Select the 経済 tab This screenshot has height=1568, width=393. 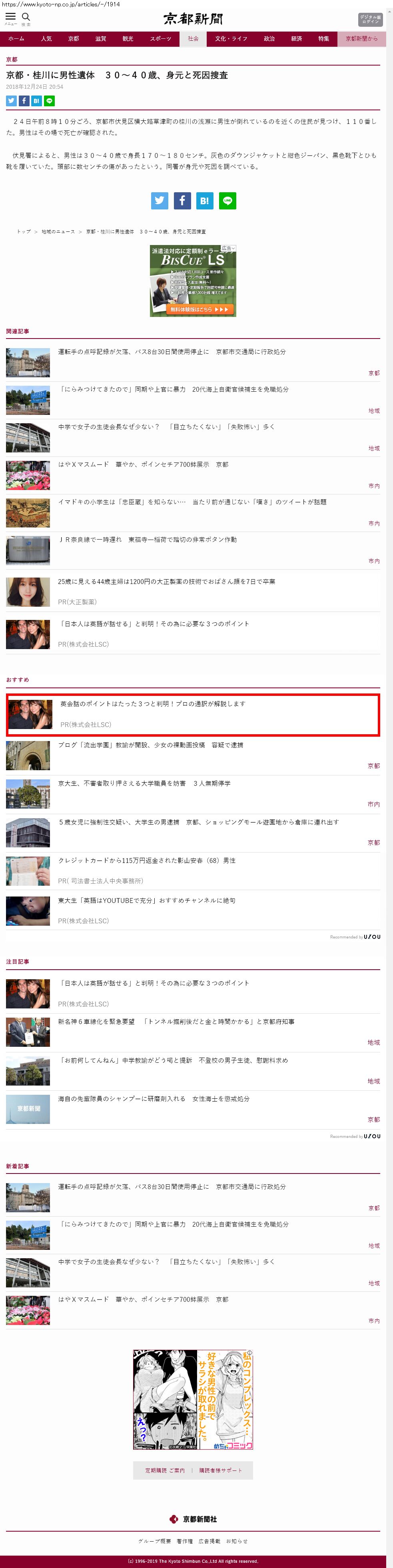[296, 39]
